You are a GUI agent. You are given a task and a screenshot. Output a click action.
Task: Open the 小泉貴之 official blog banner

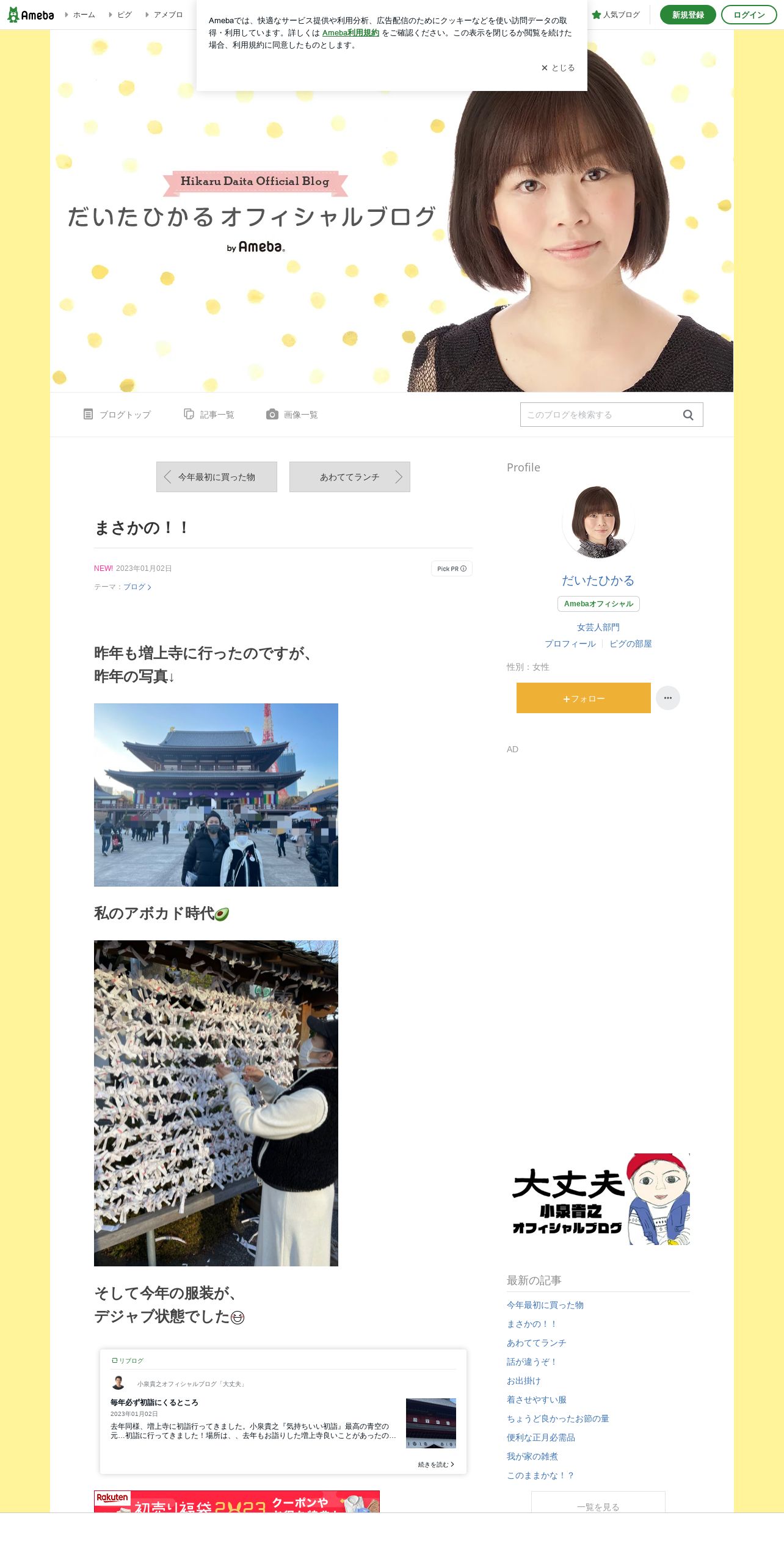click(x=598, y=1199)
